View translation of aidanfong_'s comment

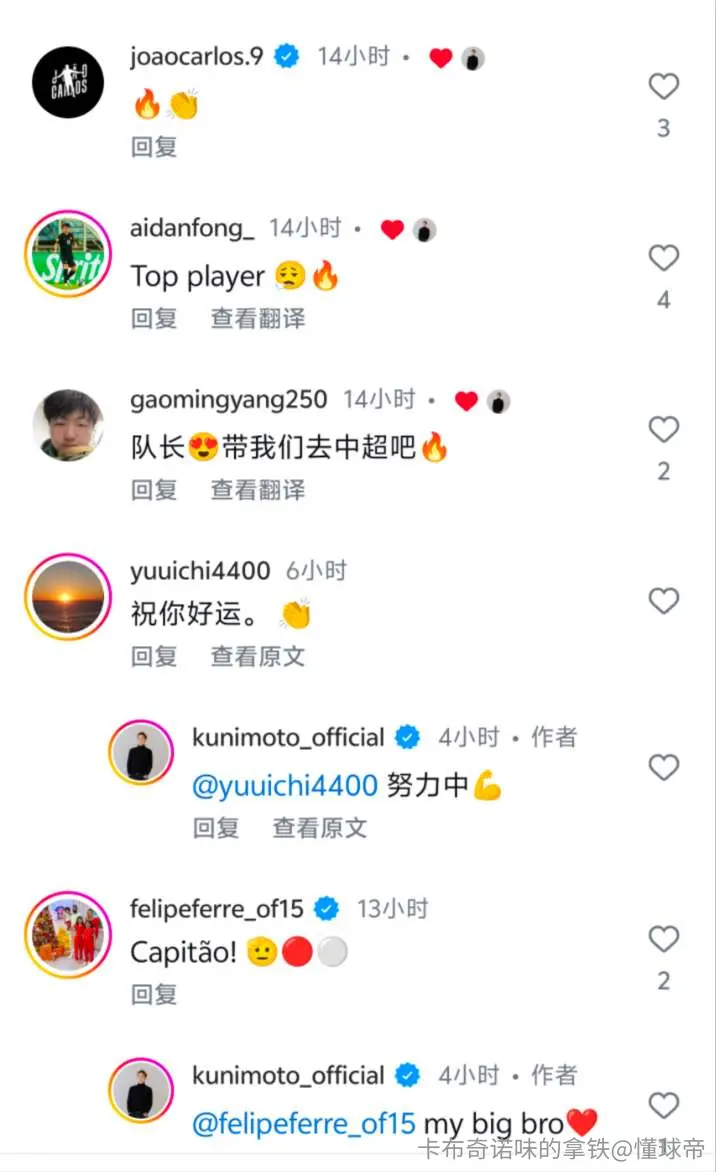point(258,318)
